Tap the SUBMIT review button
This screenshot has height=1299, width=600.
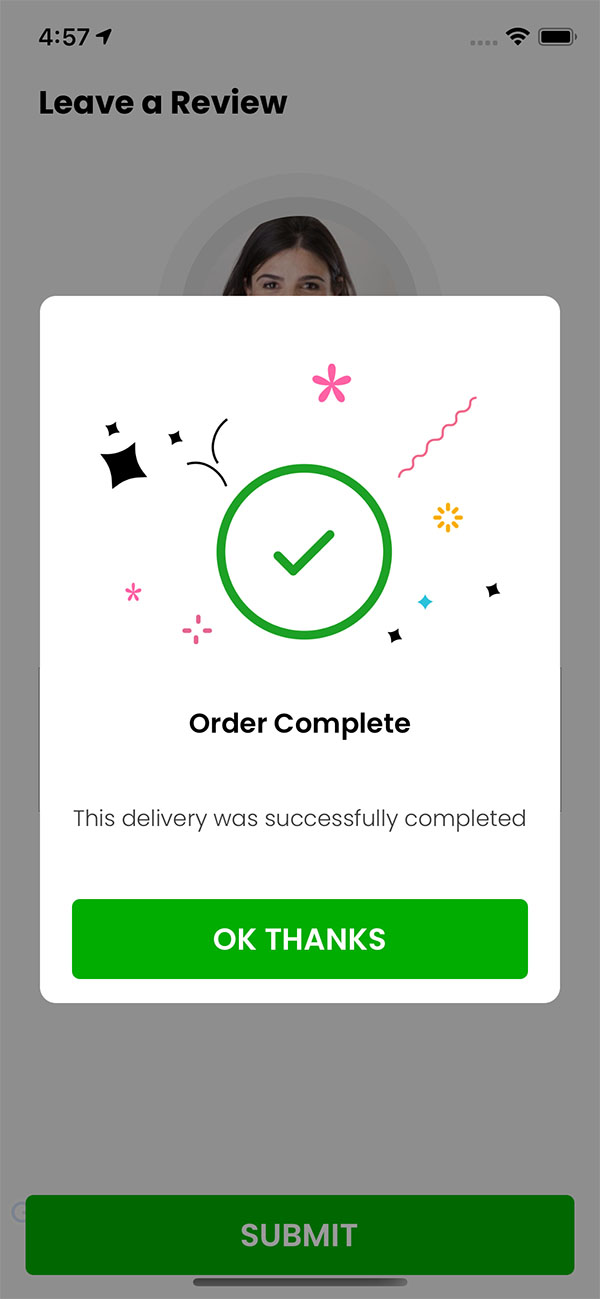pyautogui.click(x=299, y=1235)
